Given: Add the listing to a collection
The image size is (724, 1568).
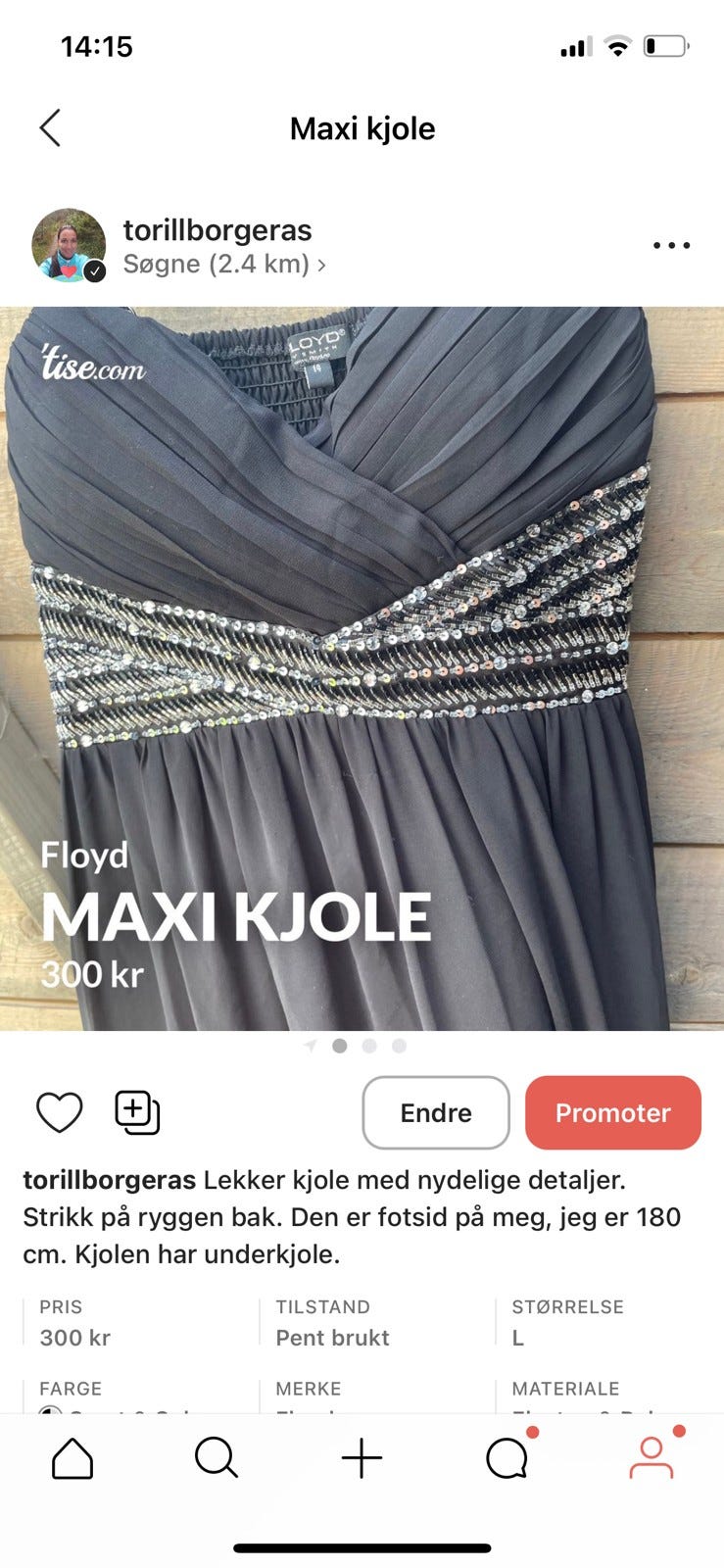Looking at the screenshot, I should (136, 1112).
